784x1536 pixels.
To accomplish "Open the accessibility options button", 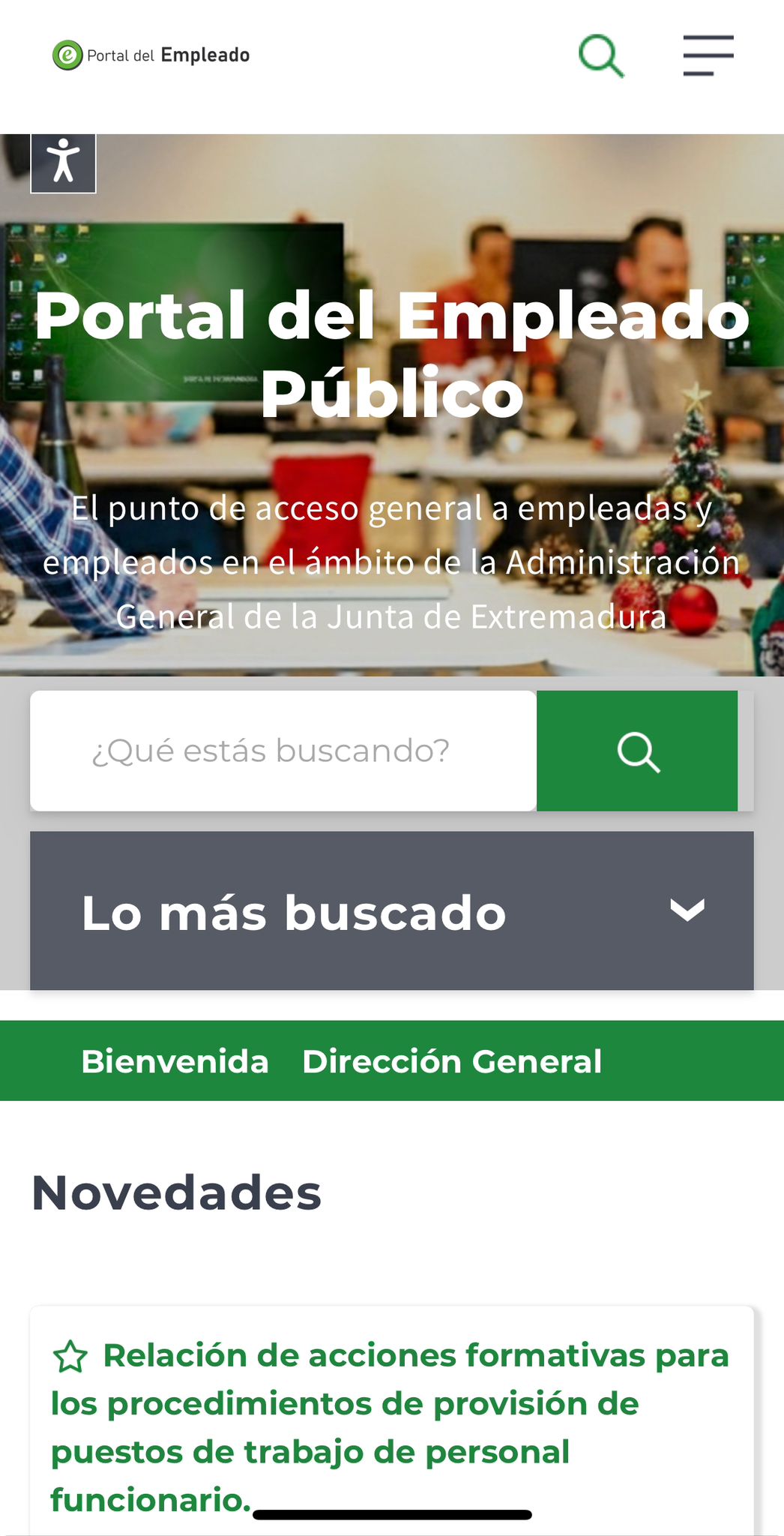I will coord(64,161).
